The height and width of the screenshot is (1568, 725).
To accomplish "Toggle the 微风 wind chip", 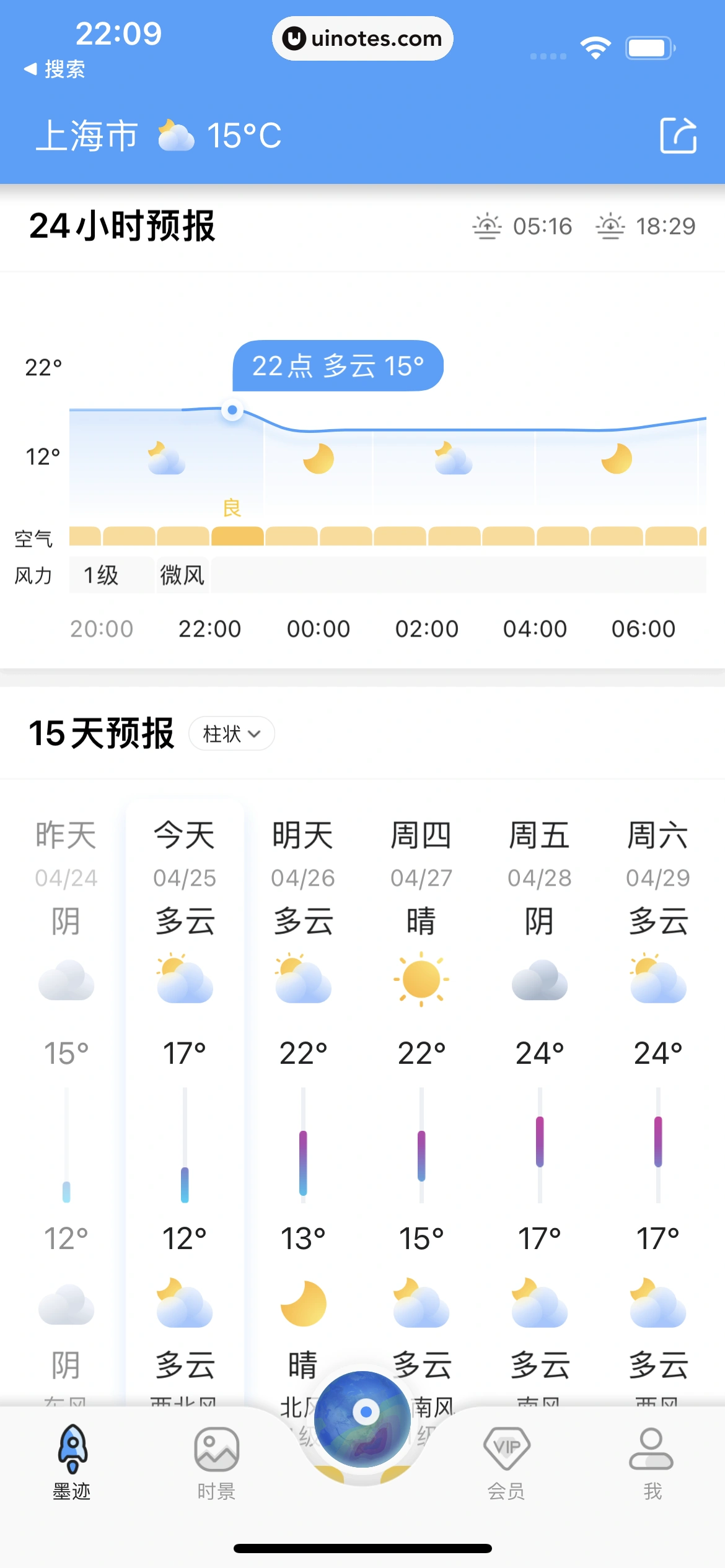I will pos(182,575).
